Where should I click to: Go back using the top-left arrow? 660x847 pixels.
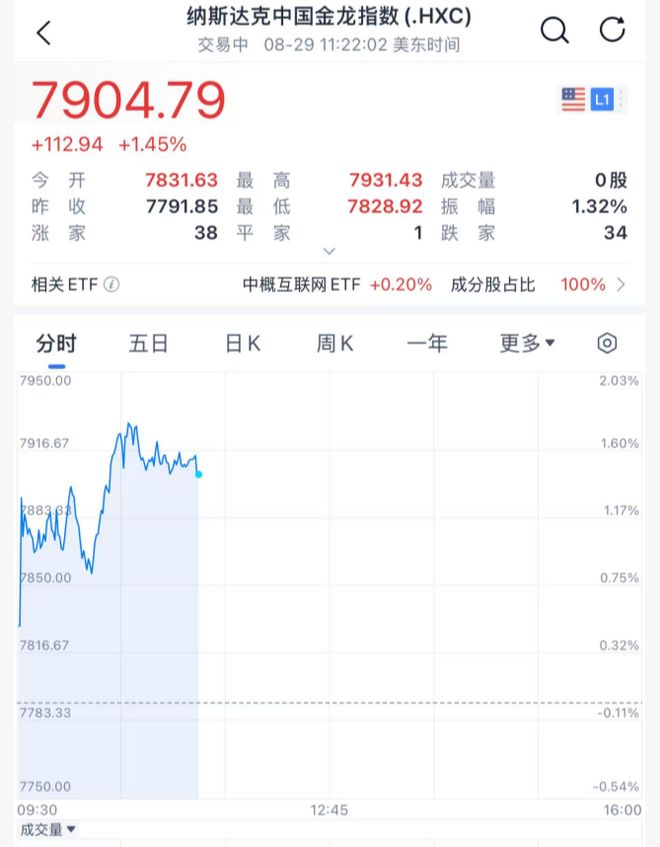point(43,32)
